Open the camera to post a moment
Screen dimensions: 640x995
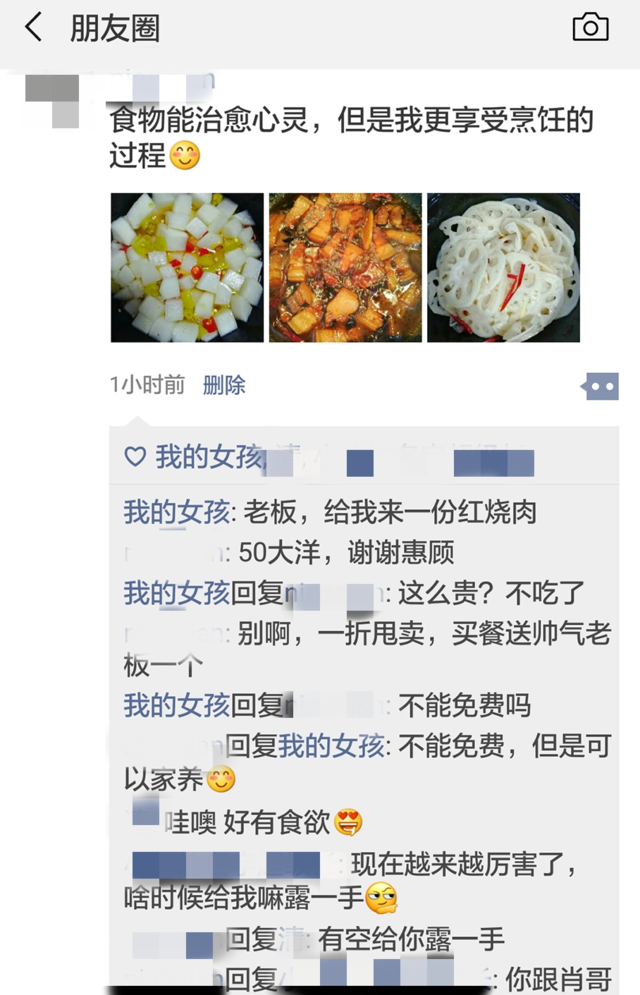click(590, 28)
